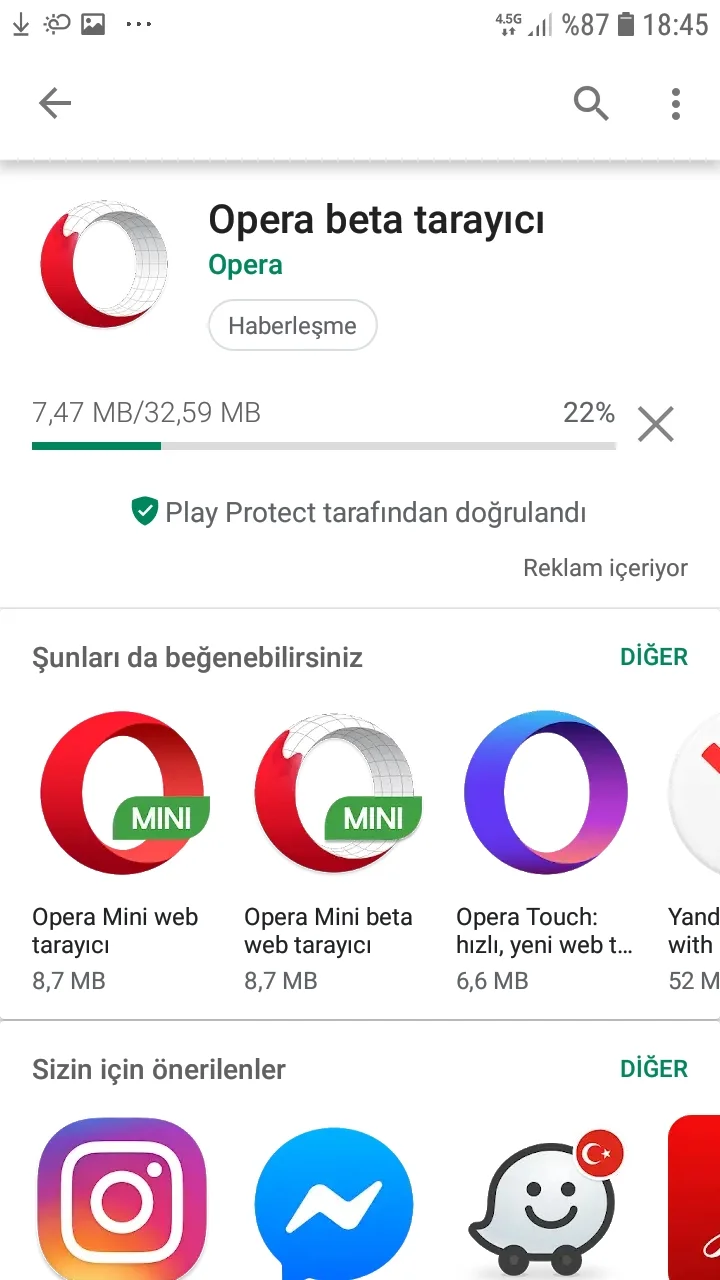Open the three-dot overflow menu

[x=676, y=103]
